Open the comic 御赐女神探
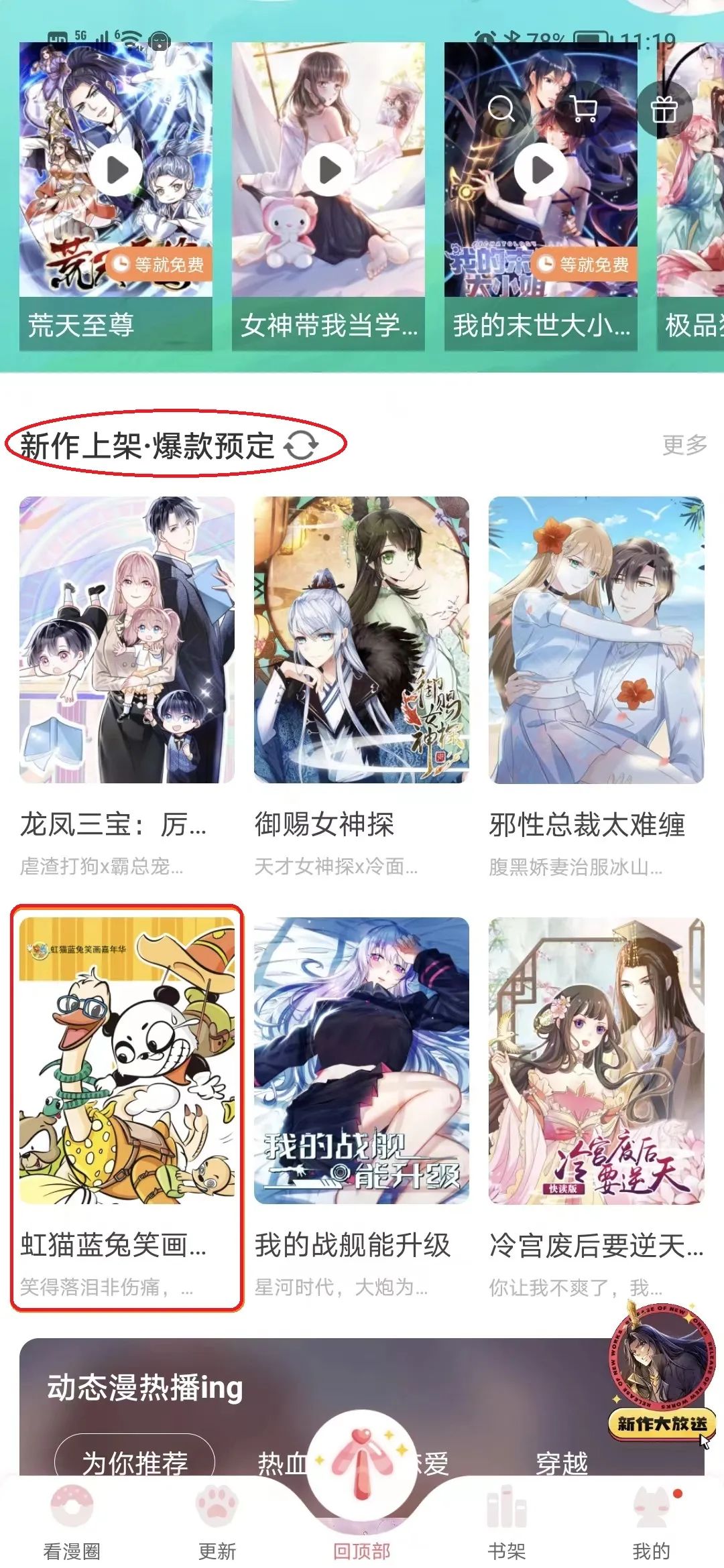The image size is (724, 1568). coord(361,640)
